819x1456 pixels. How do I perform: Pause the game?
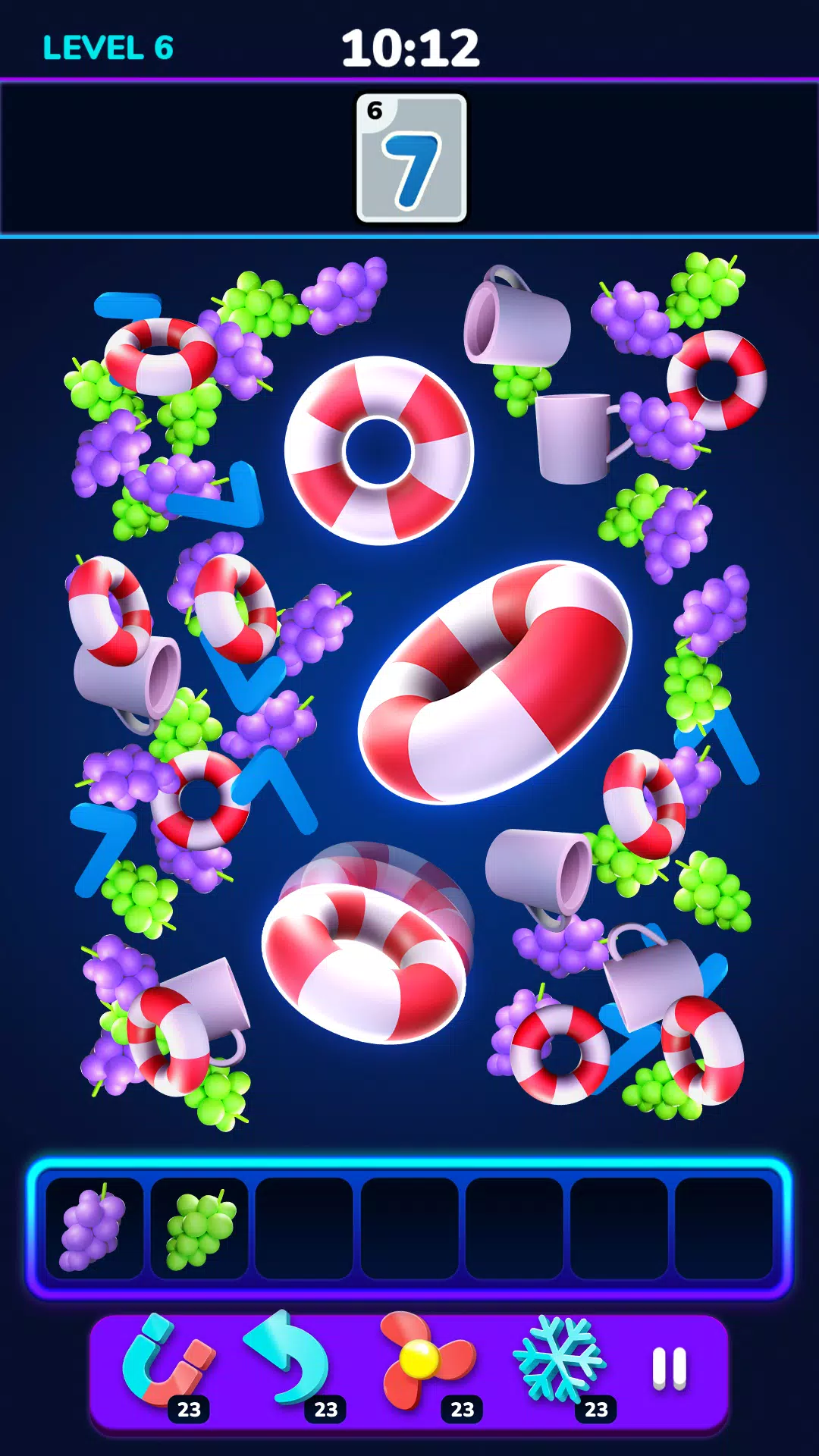click(670, 1368)
